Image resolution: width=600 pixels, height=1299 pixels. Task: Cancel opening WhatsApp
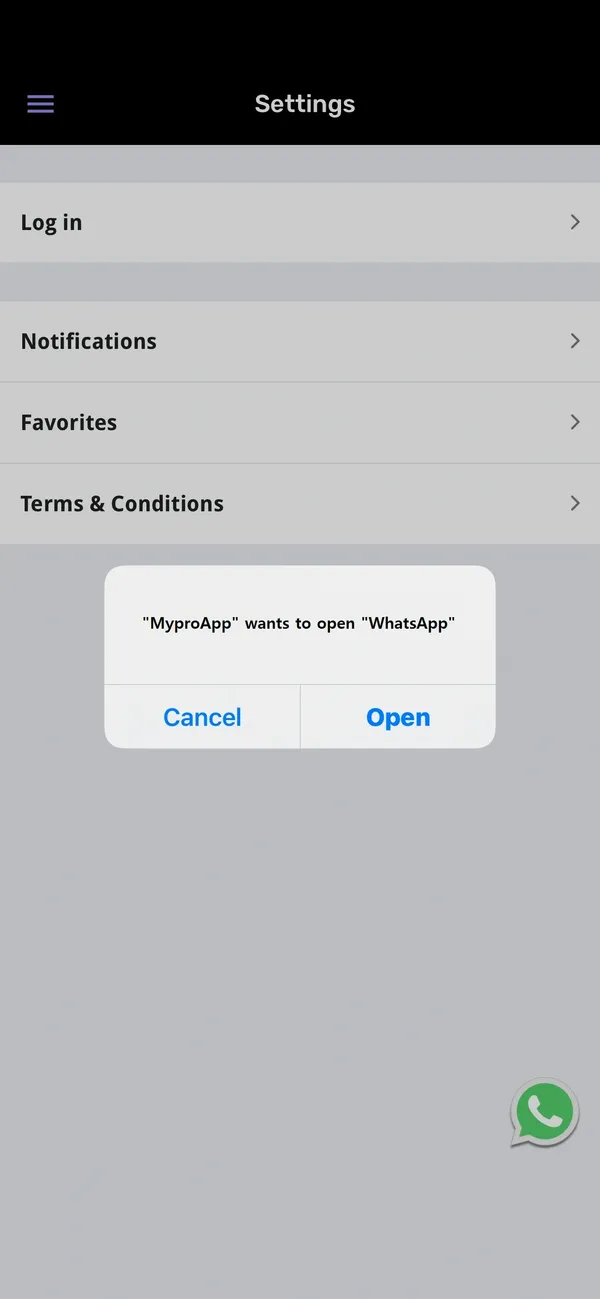point(202,717)
